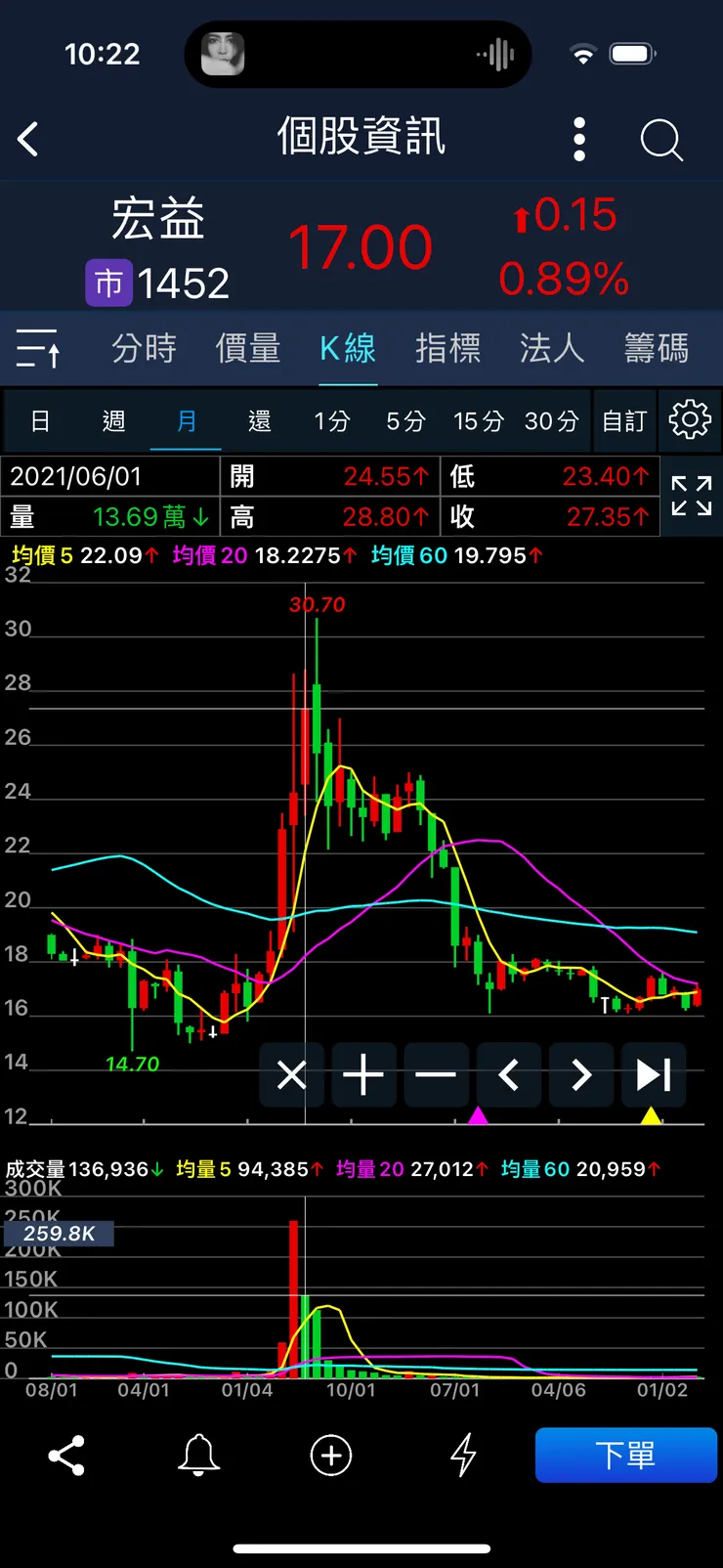
Task: Switch to the 分時 tab
Action: coord(144,348)
